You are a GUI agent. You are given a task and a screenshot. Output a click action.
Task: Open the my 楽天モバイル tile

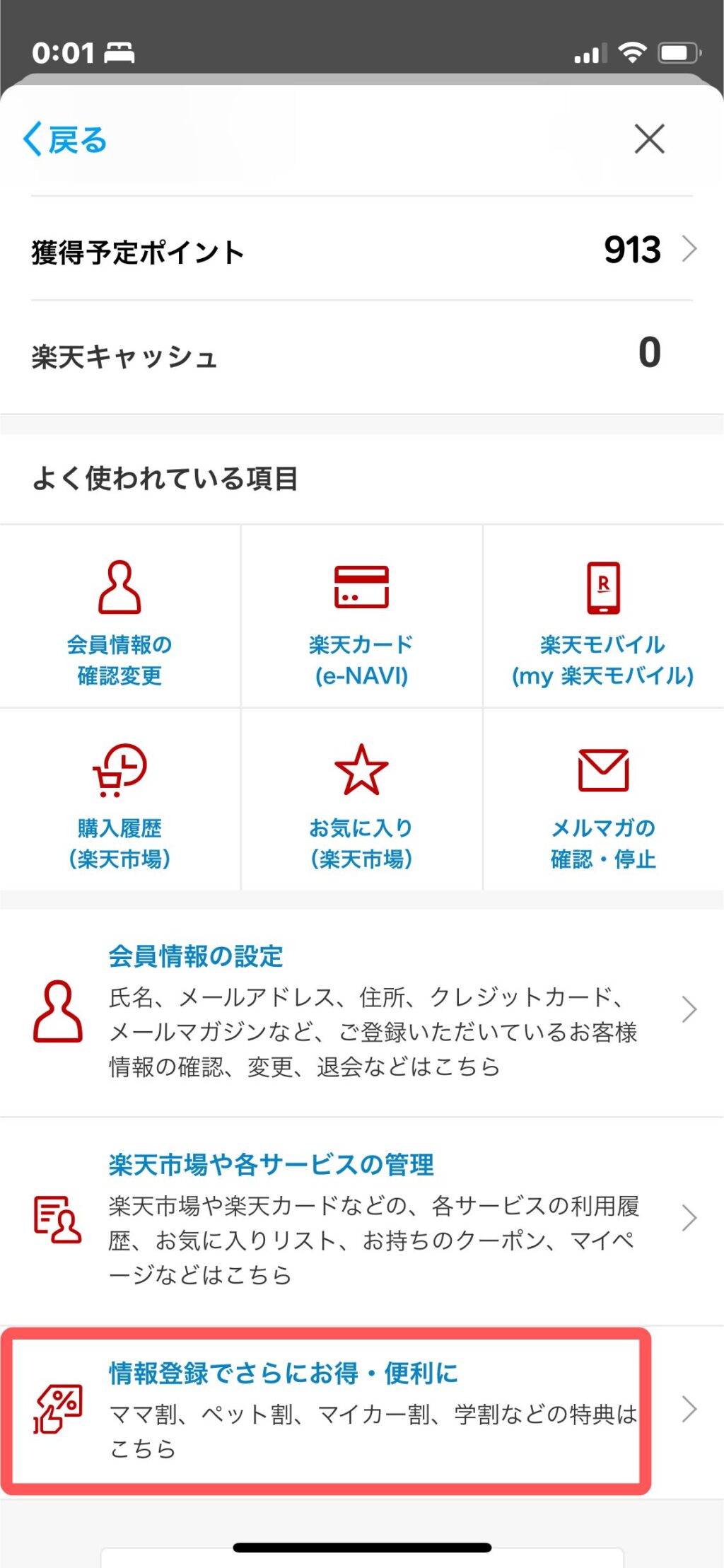(603, 616)
